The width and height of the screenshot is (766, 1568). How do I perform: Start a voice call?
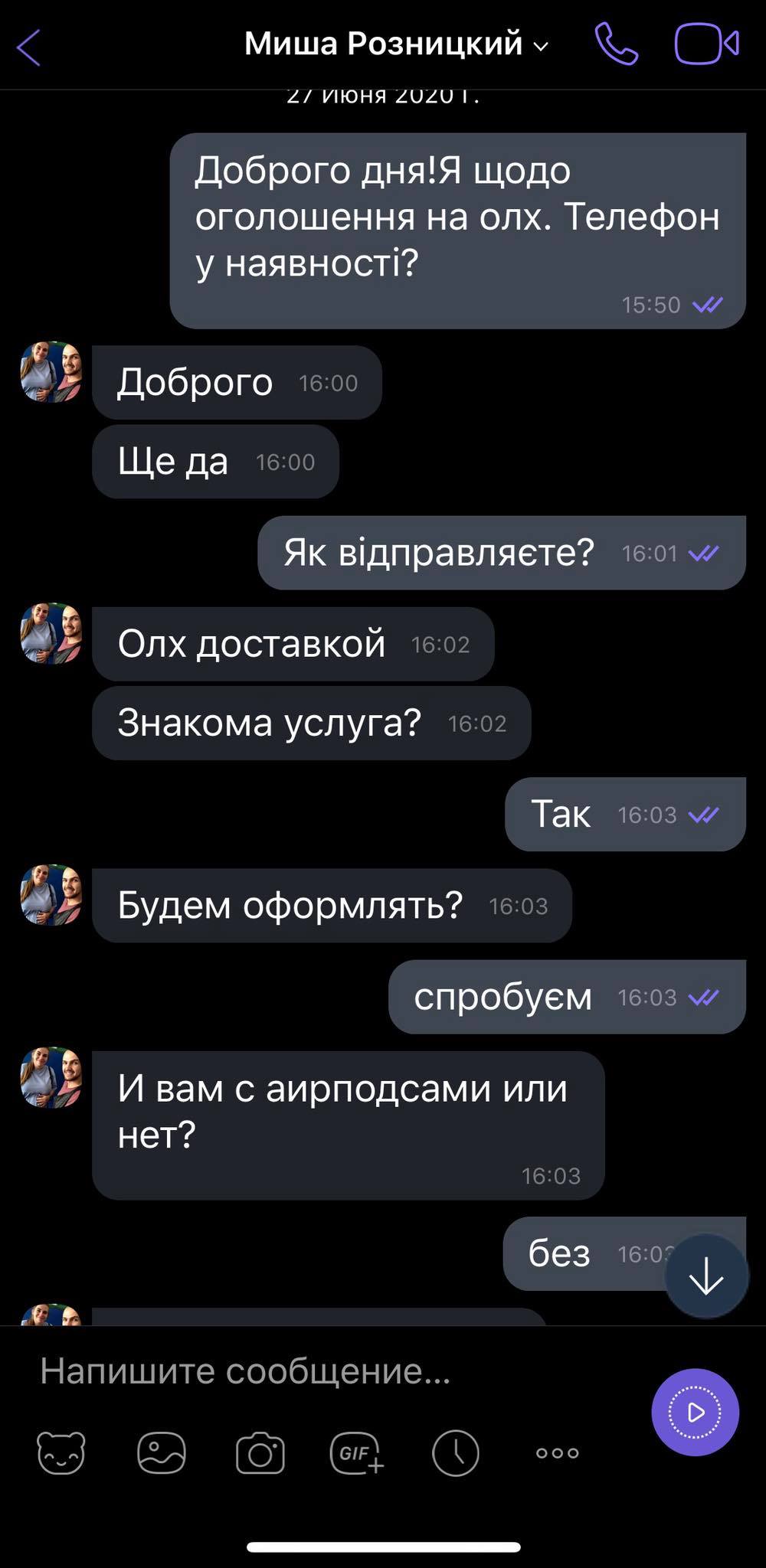pos(616,44)
